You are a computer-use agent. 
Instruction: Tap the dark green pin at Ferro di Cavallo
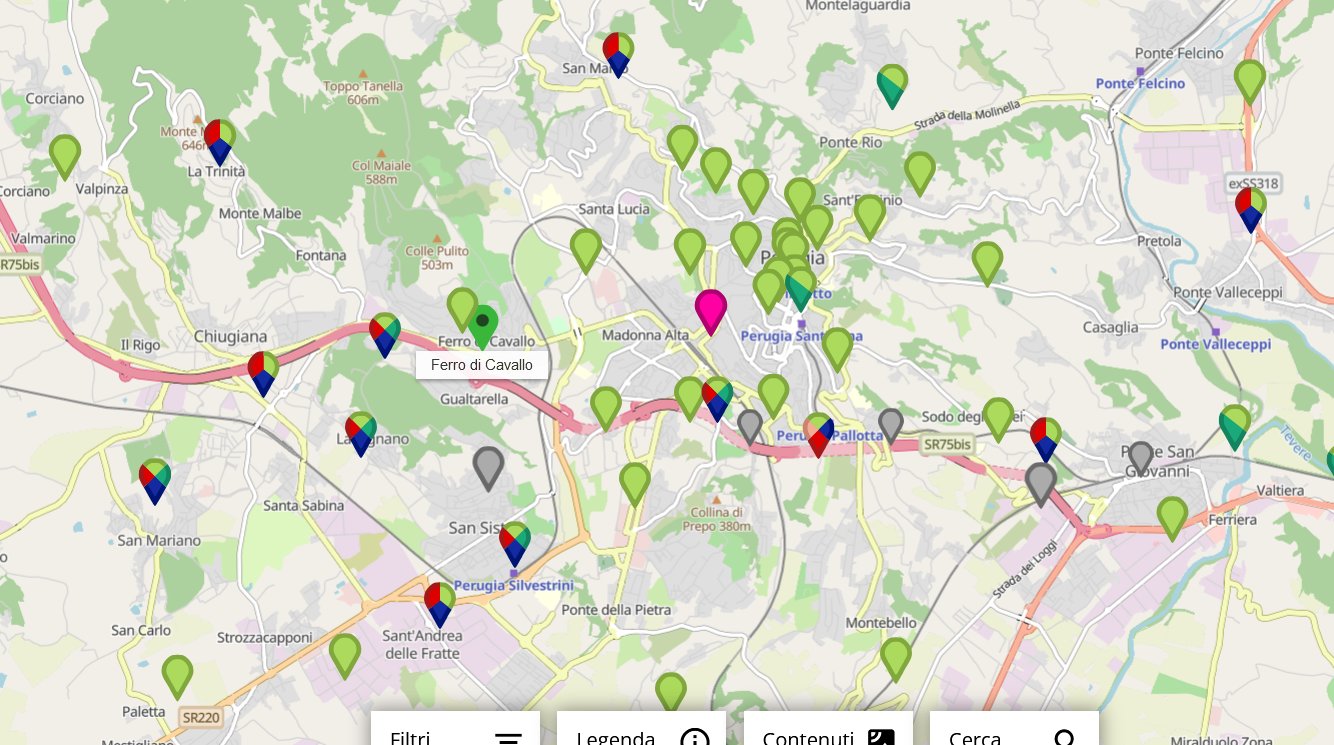(483, 324)
